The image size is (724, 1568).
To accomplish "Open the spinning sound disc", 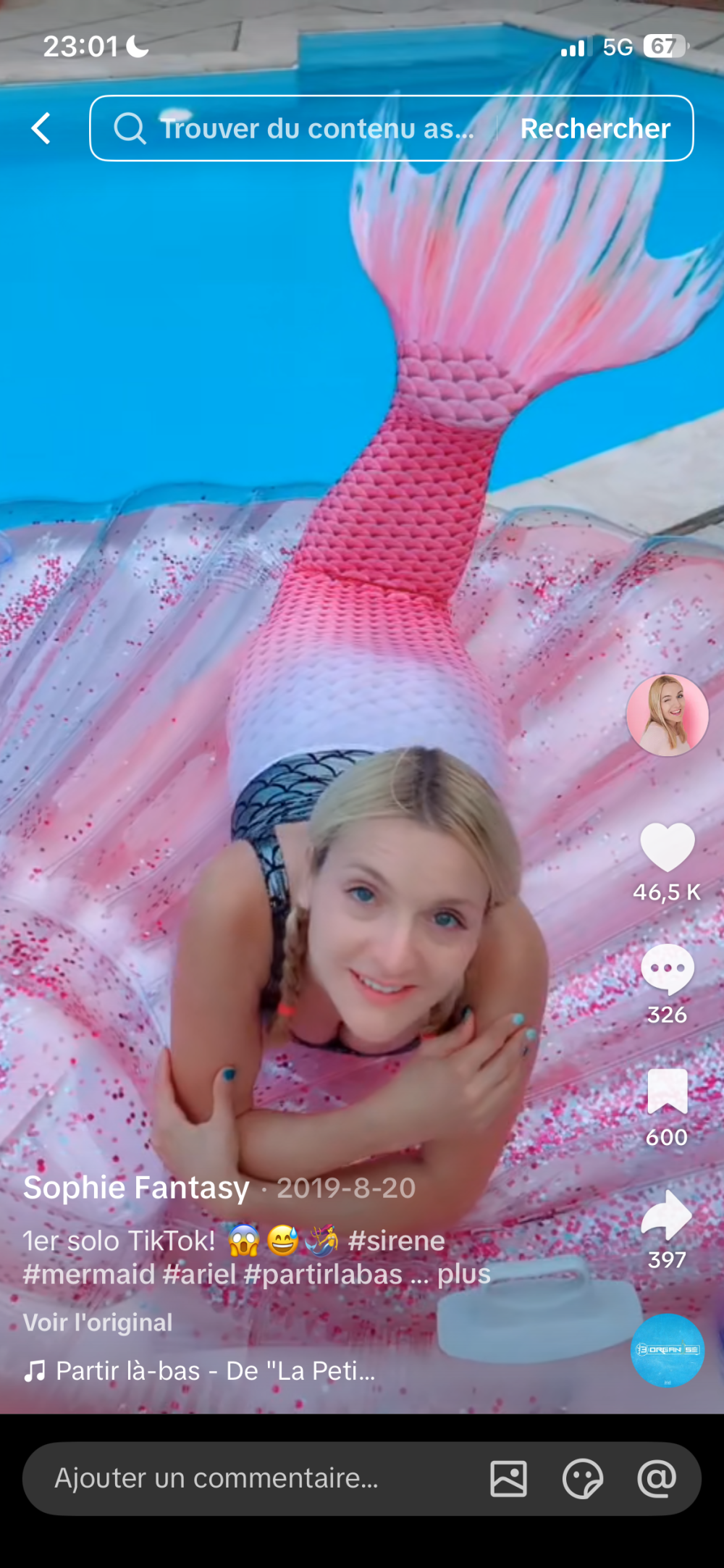I will [x=667, y=1350].
